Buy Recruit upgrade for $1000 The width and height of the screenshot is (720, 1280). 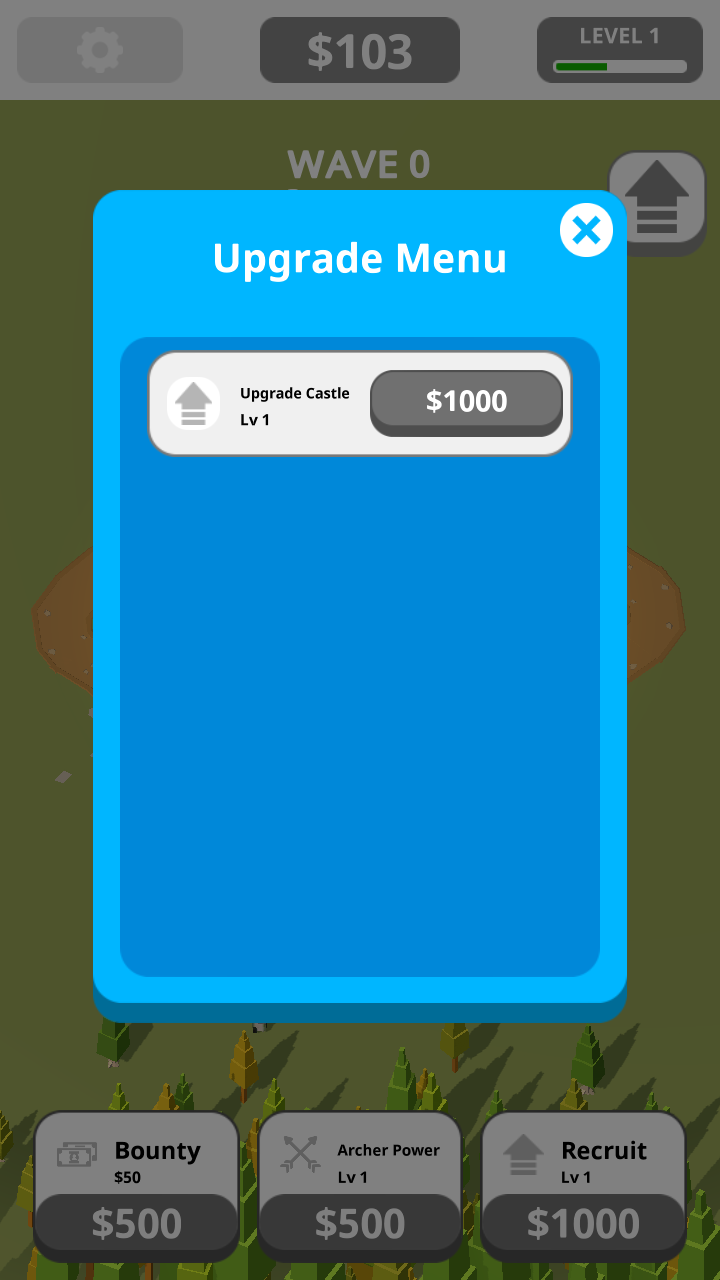(x=583, y=1223)
